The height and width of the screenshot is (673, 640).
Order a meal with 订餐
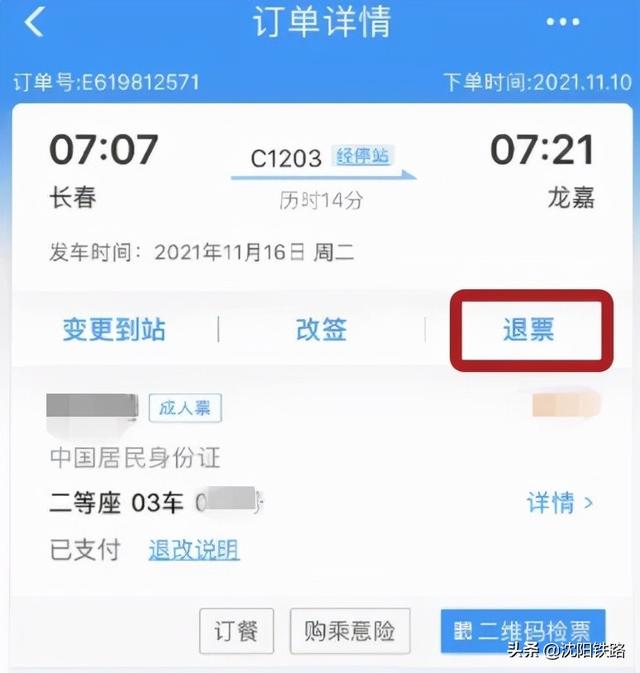point(236,631)
